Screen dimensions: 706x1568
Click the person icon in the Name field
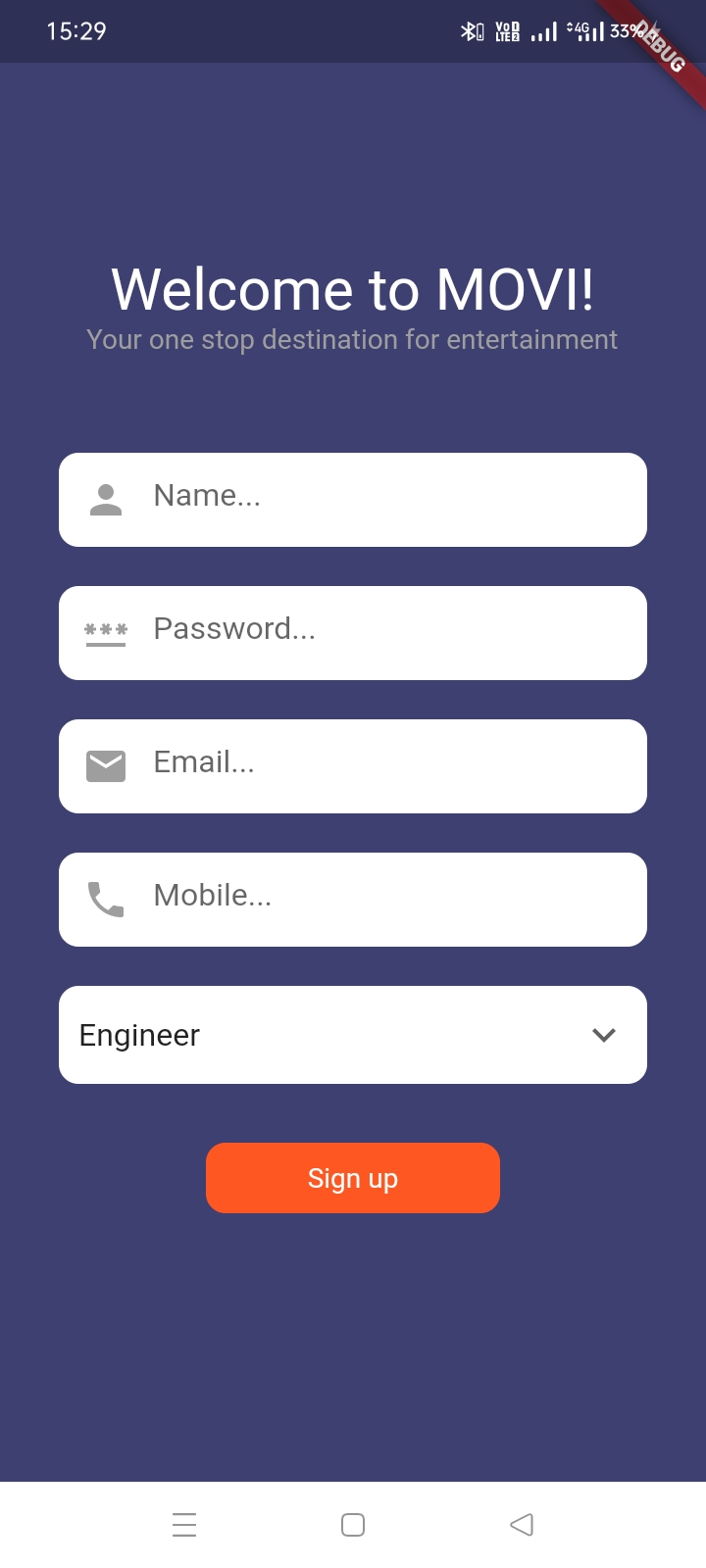pos(105,499)
